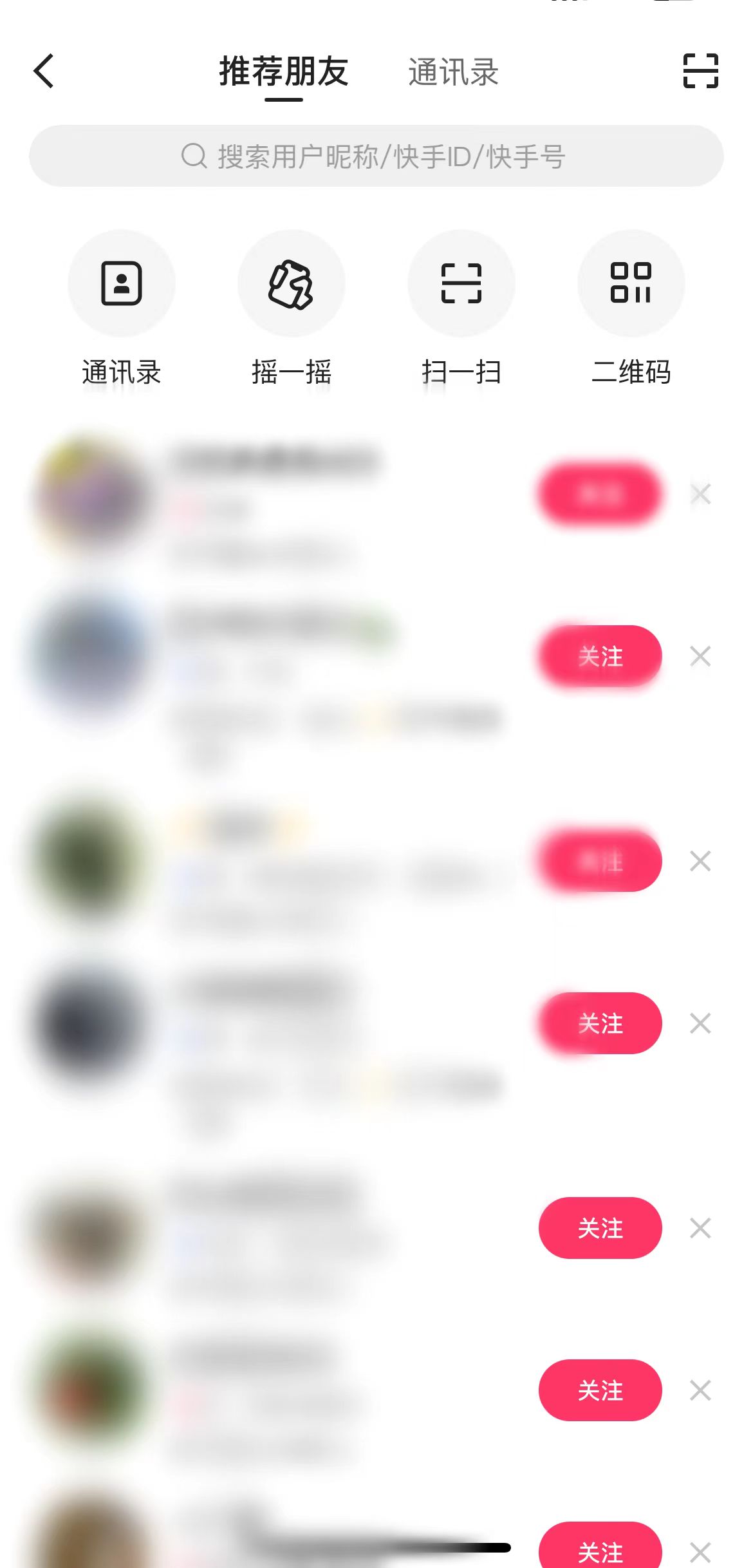Open the 通讯录 shortcut icon
This screenshot has height=1568, width=753.
point(121,283)
